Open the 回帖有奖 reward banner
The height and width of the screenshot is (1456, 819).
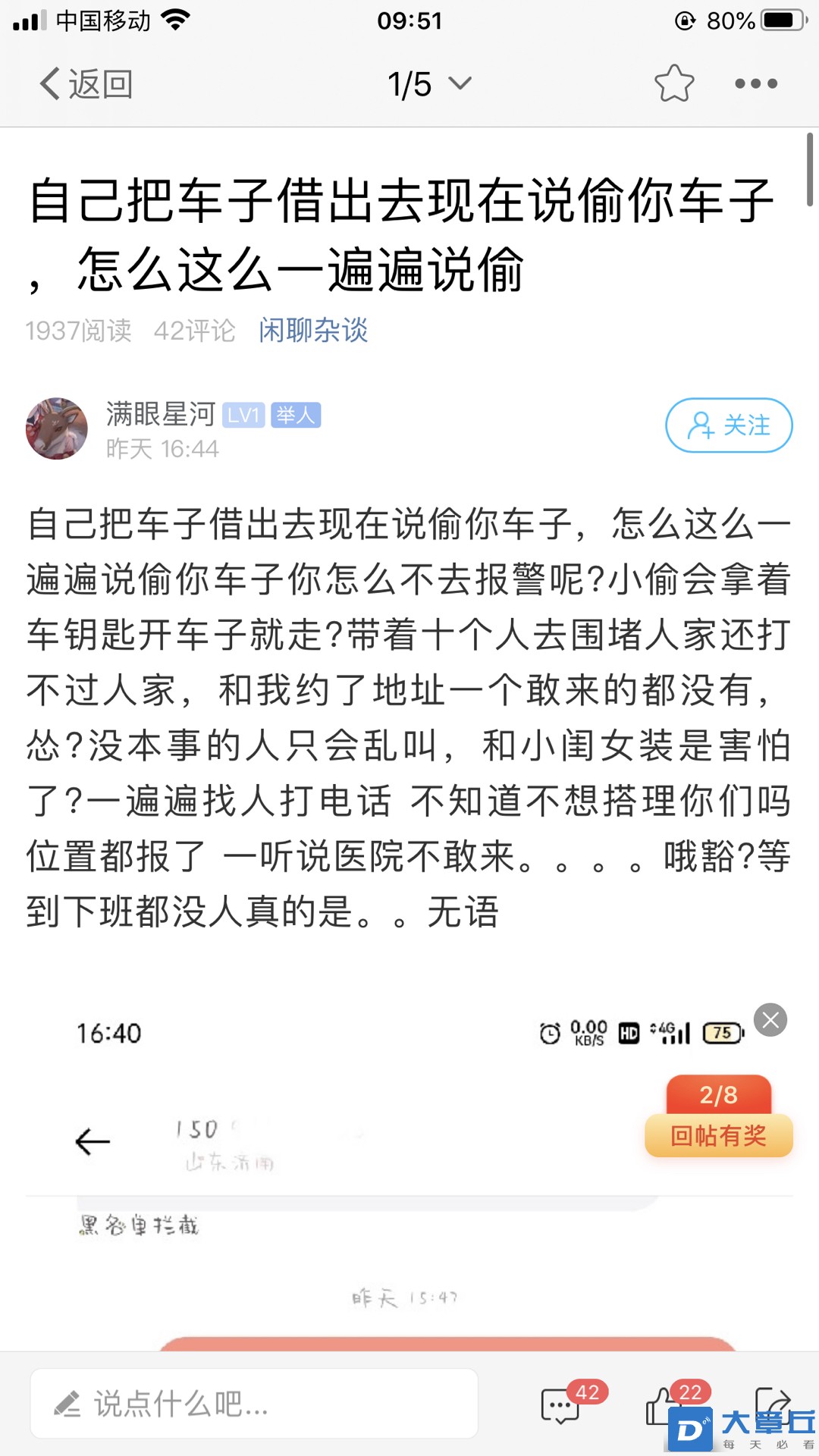pyautogui.click(x=718, y=1134)
